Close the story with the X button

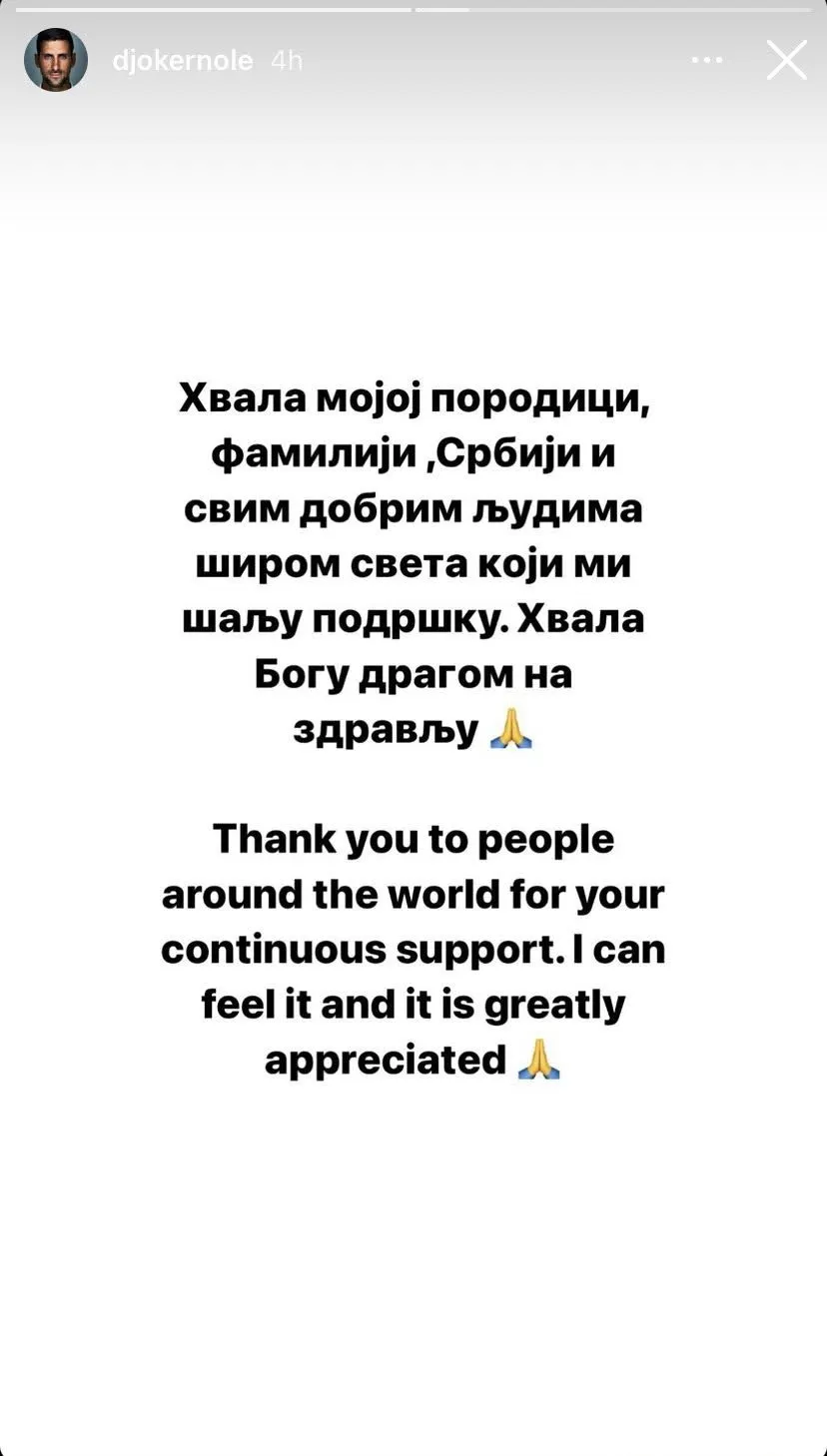[786, 59]
